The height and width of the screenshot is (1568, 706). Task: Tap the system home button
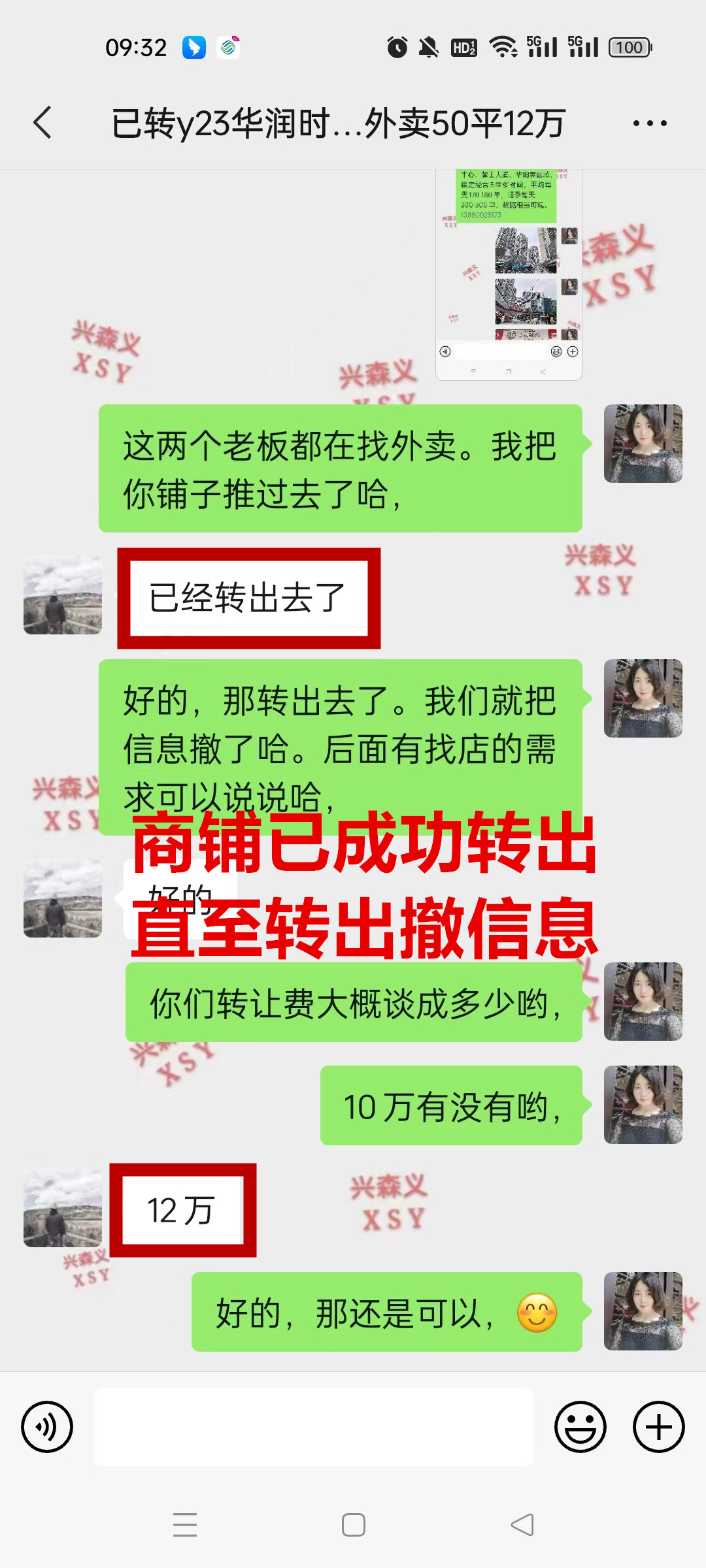(x=353, y=1525)
